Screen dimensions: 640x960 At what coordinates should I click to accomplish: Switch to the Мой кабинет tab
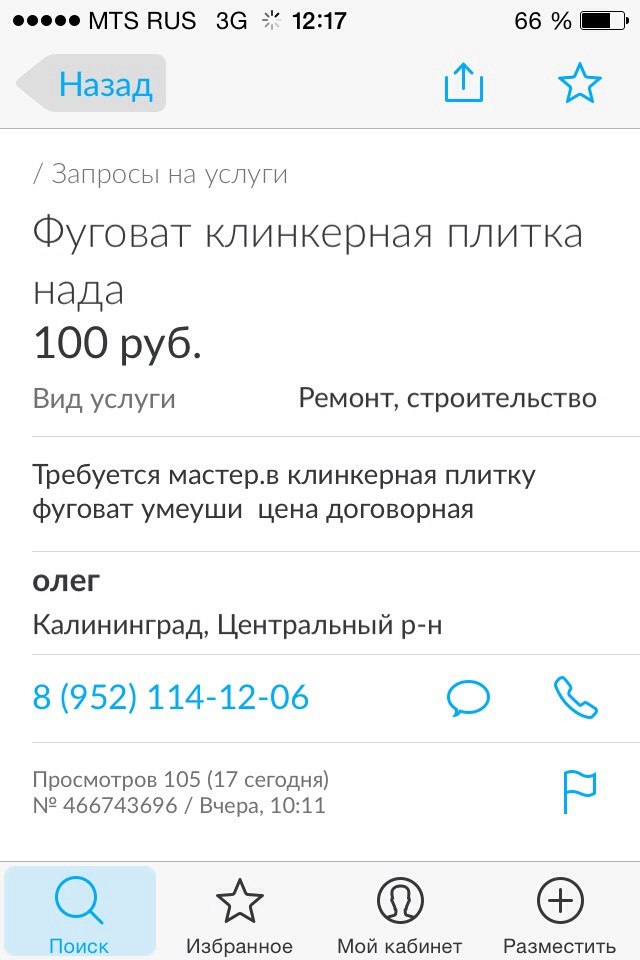(399, 912)
